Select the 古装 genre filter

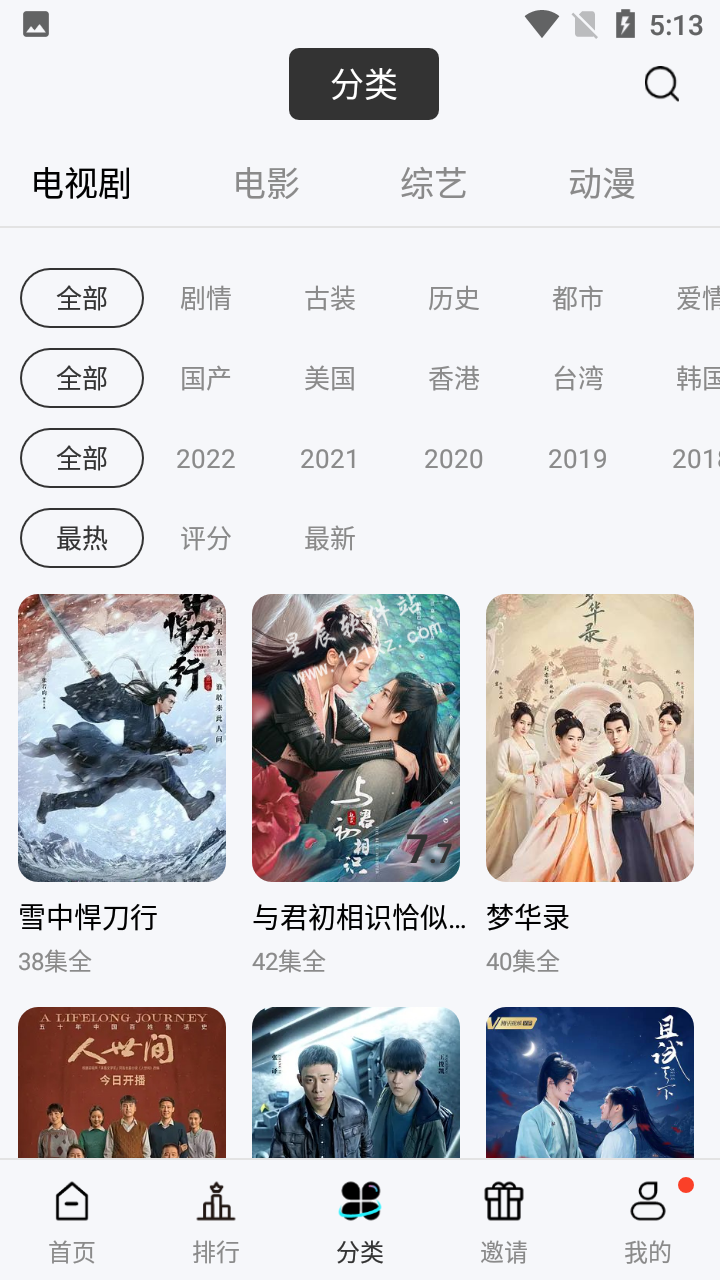click(x=330, y=298)
